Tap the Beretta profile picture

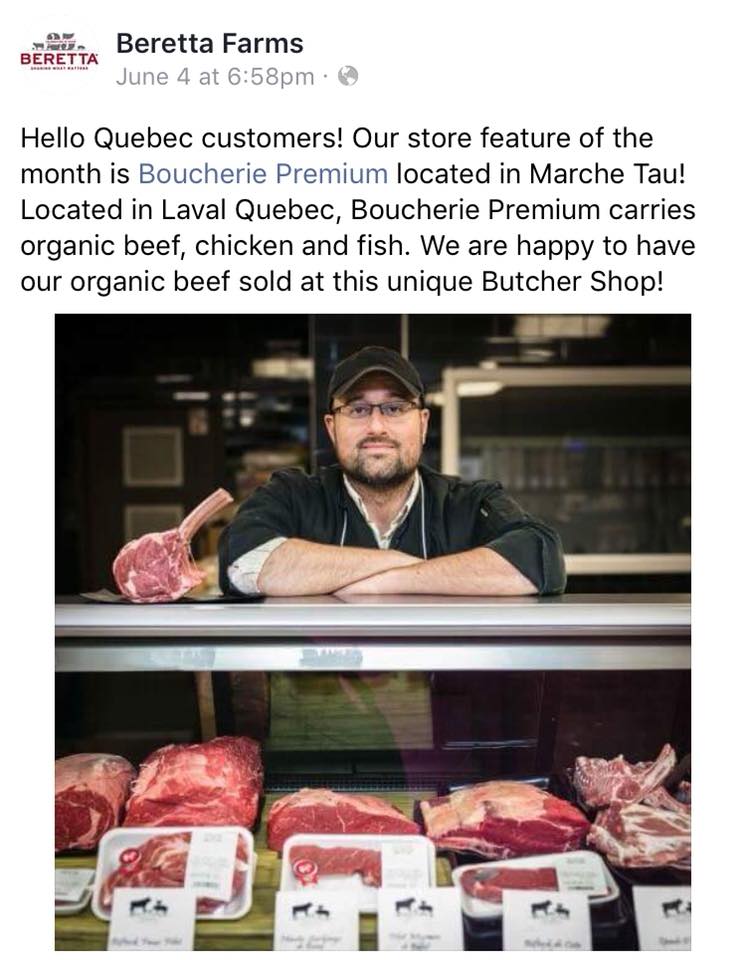click(61, 55)
